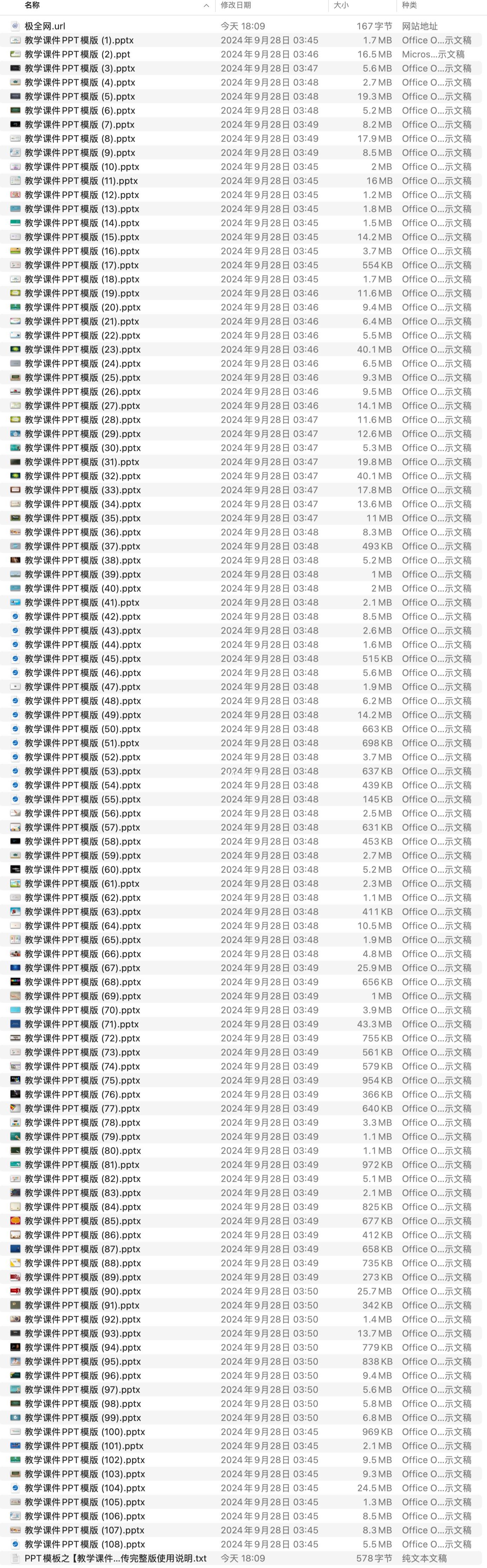
Task: Open 教学课件PPT模版 (100).pptx
Action: click(x=85, y=1432)
